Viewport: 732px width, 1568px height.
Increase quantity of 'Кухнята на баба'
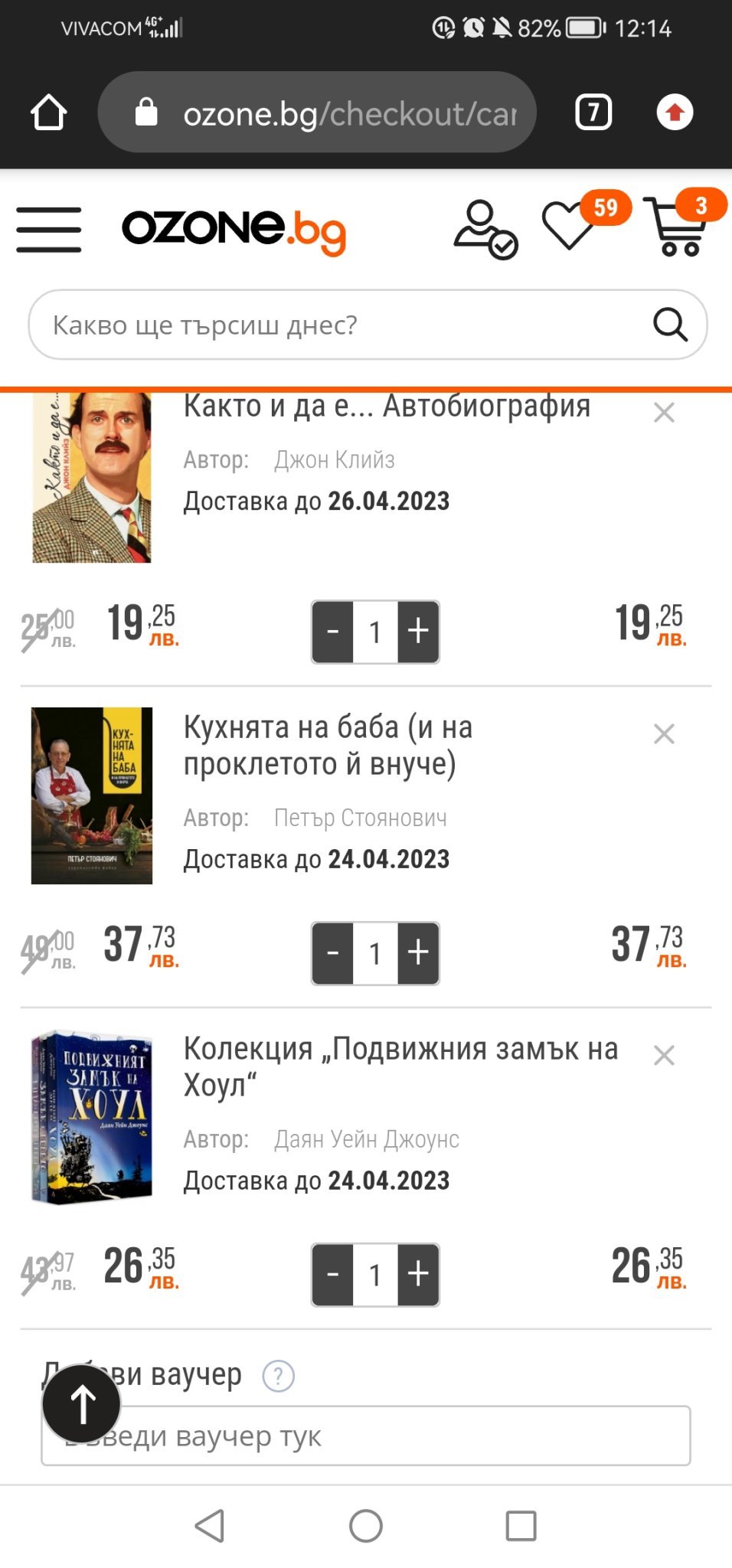click(418, 953)
